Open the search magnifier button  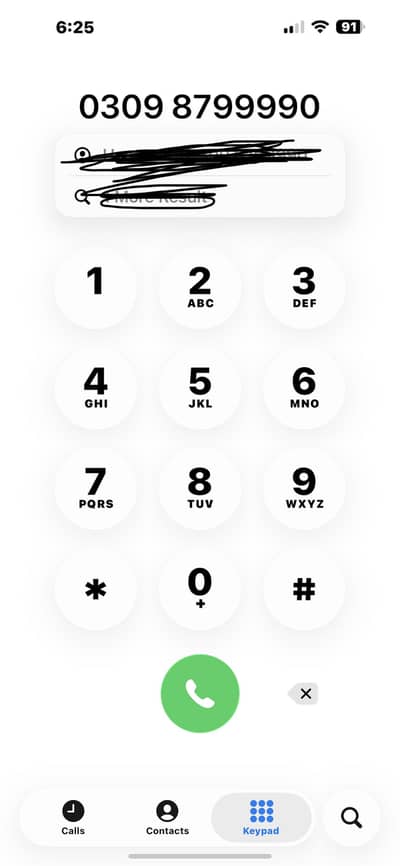[351, 817]
